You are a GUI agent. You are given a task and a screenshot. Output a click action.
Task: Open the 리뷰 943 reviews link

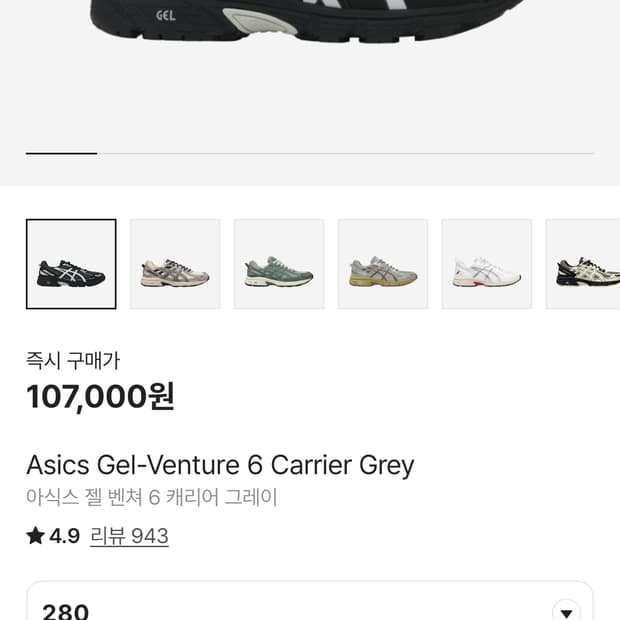pos(129,536)
